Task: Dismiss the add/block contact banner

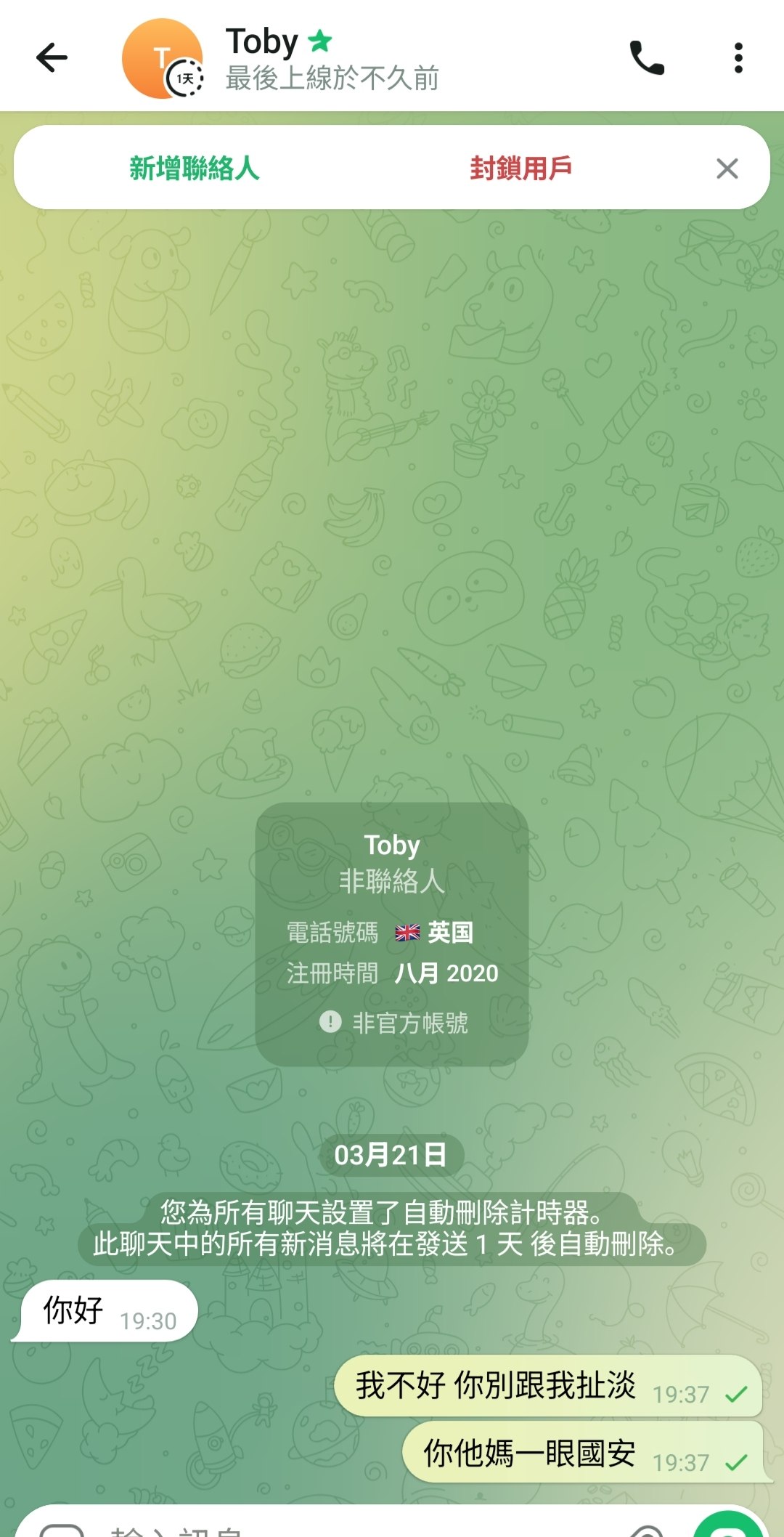Action: 727,169
